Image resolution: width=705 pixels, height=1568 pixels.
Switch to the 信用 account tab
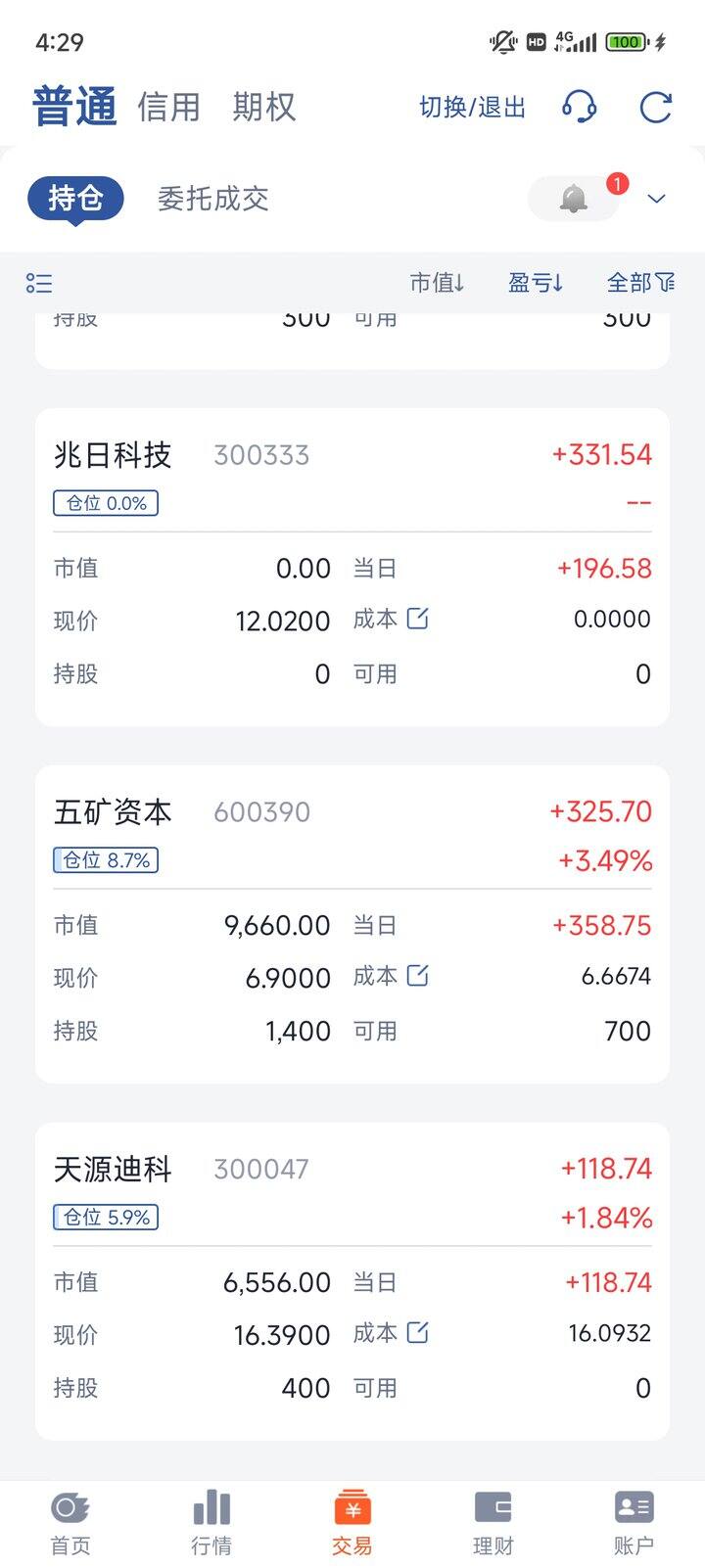pyautogui.click(x=168, y=107)
